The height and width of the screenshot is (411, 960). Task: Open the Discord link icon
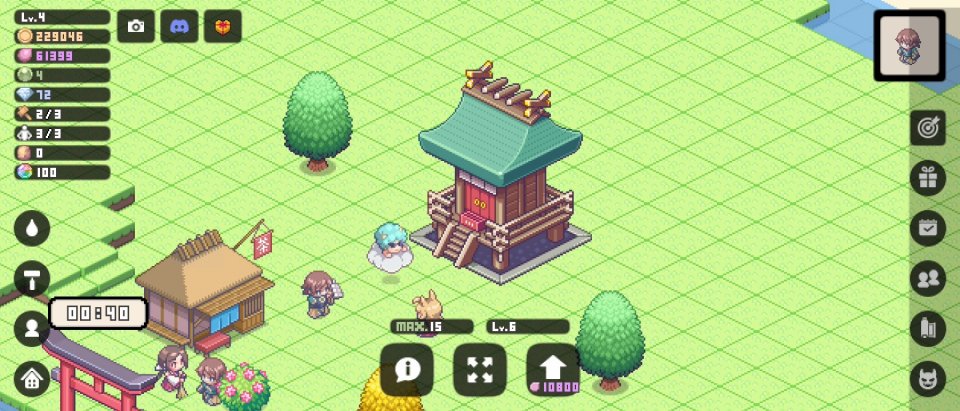(180, 27)
